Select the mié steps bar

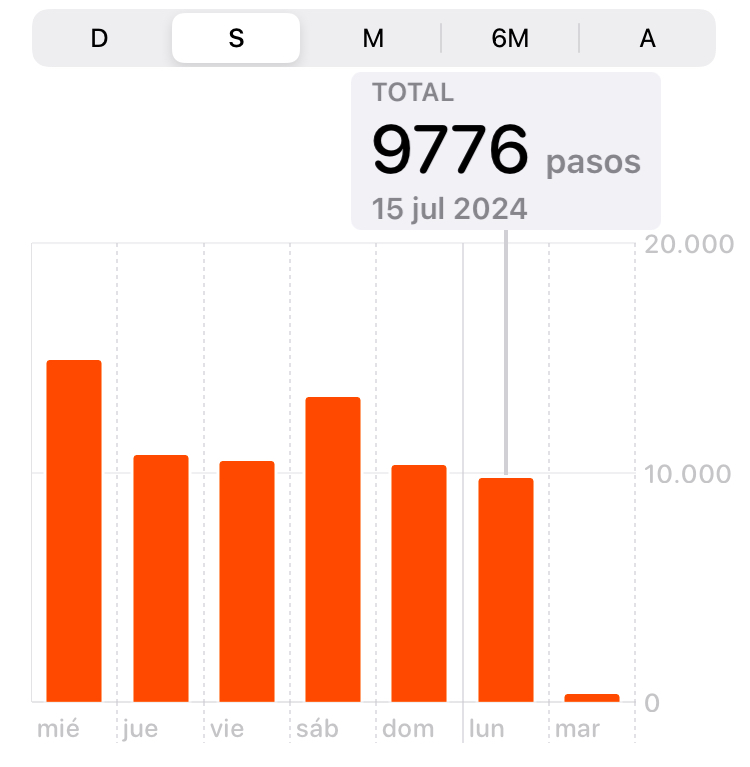pos(74,531)
